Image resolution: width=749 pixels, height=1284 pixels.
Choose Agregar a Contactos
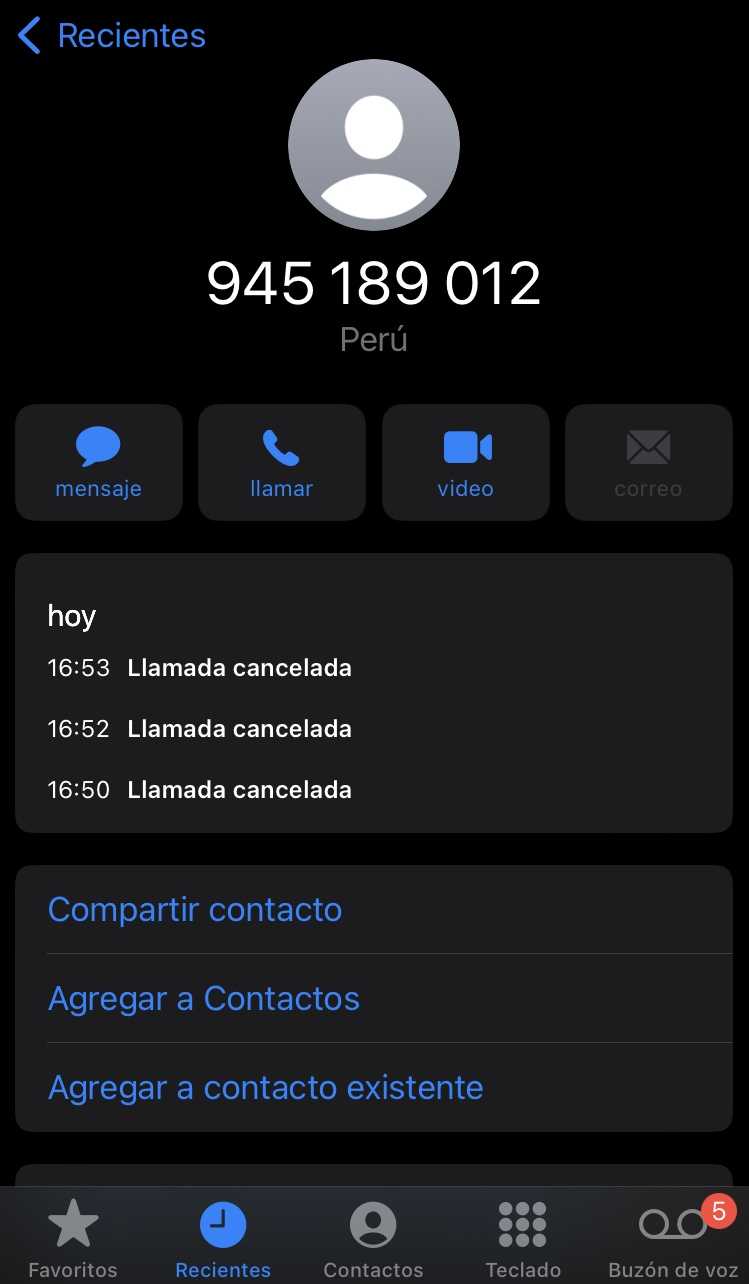(x=204, y=998)
